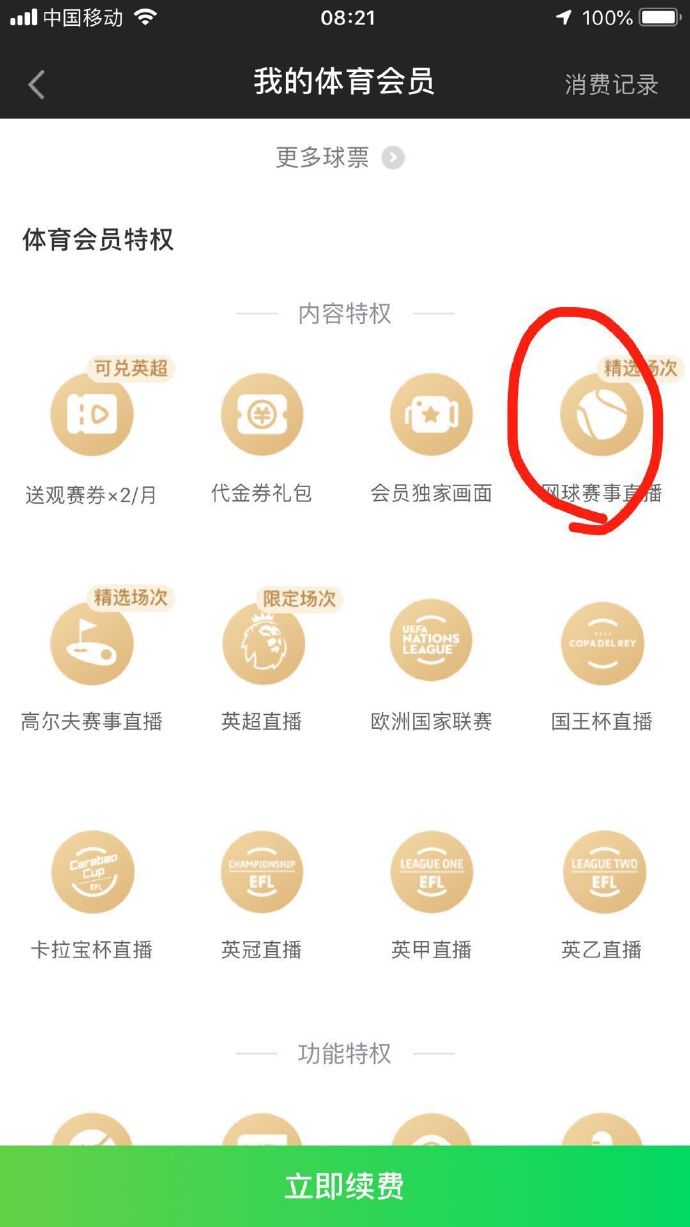
Task: Open the 代金券礼包 privilege
Action: pos(262,415)
